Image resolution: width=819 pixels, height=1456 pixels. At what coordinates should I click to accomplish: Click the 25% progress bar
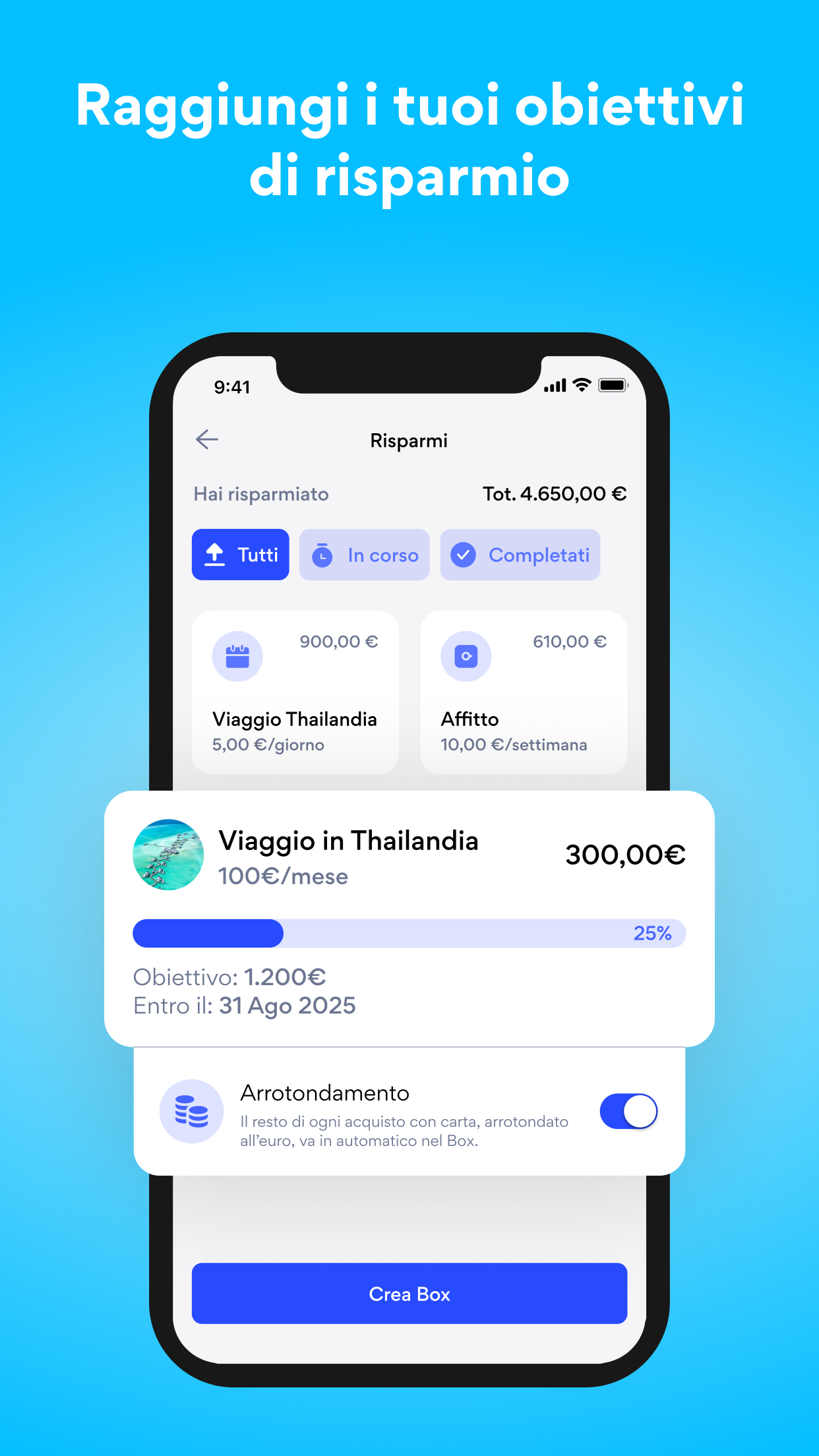(x=408, y=933)
